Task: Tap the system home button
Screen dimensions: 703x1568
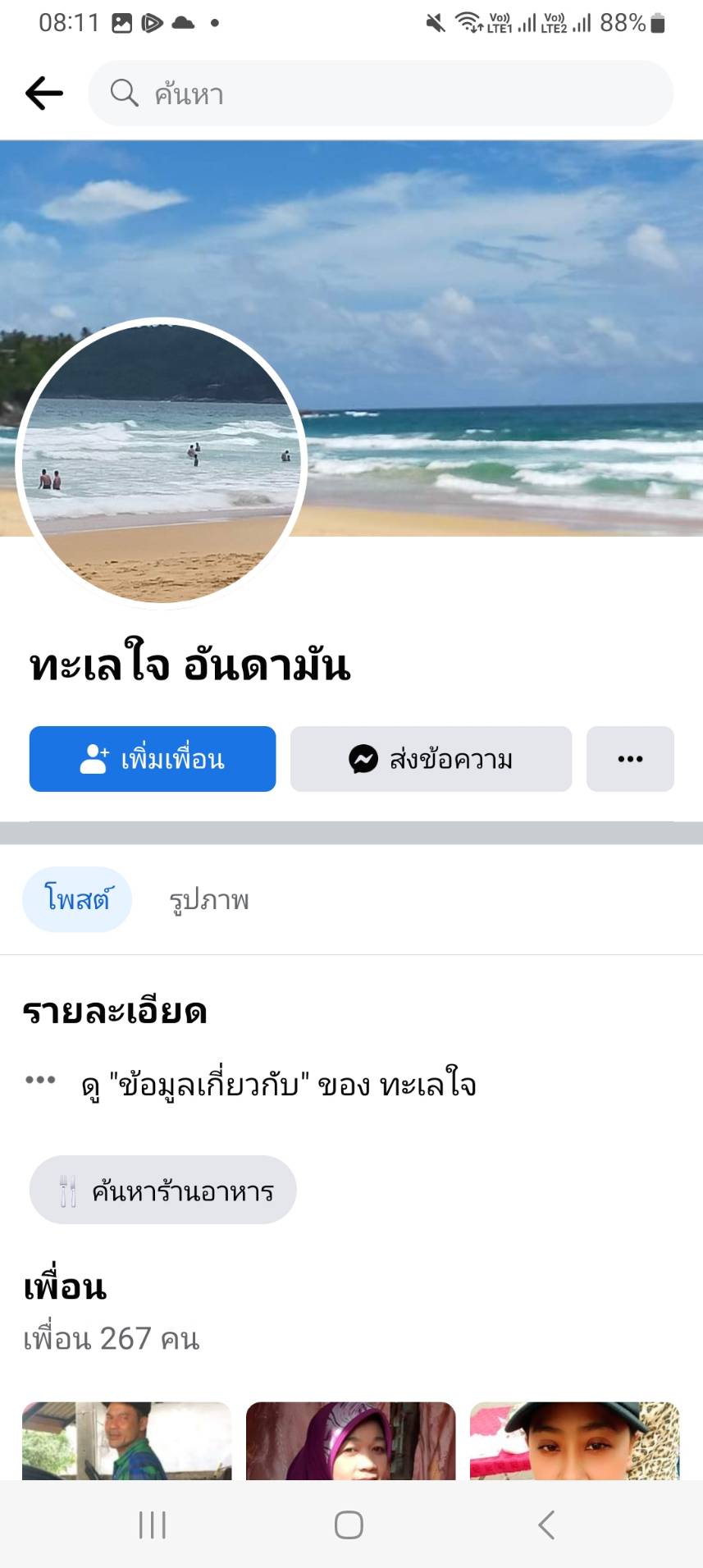Action: tap(349, 1525)
